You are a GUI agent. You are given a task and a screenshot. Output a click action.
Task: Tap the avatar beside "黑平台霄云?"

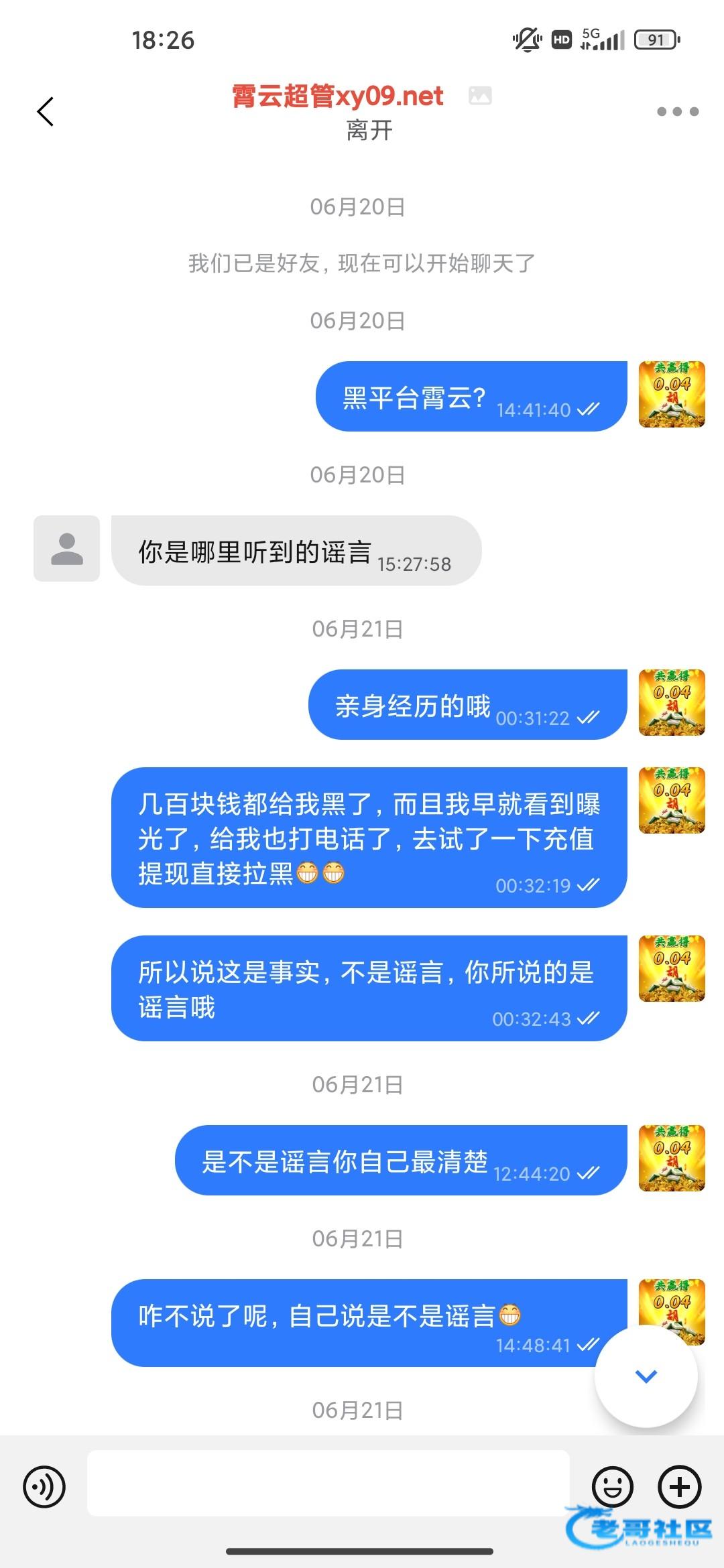click(x=672, y=394)
